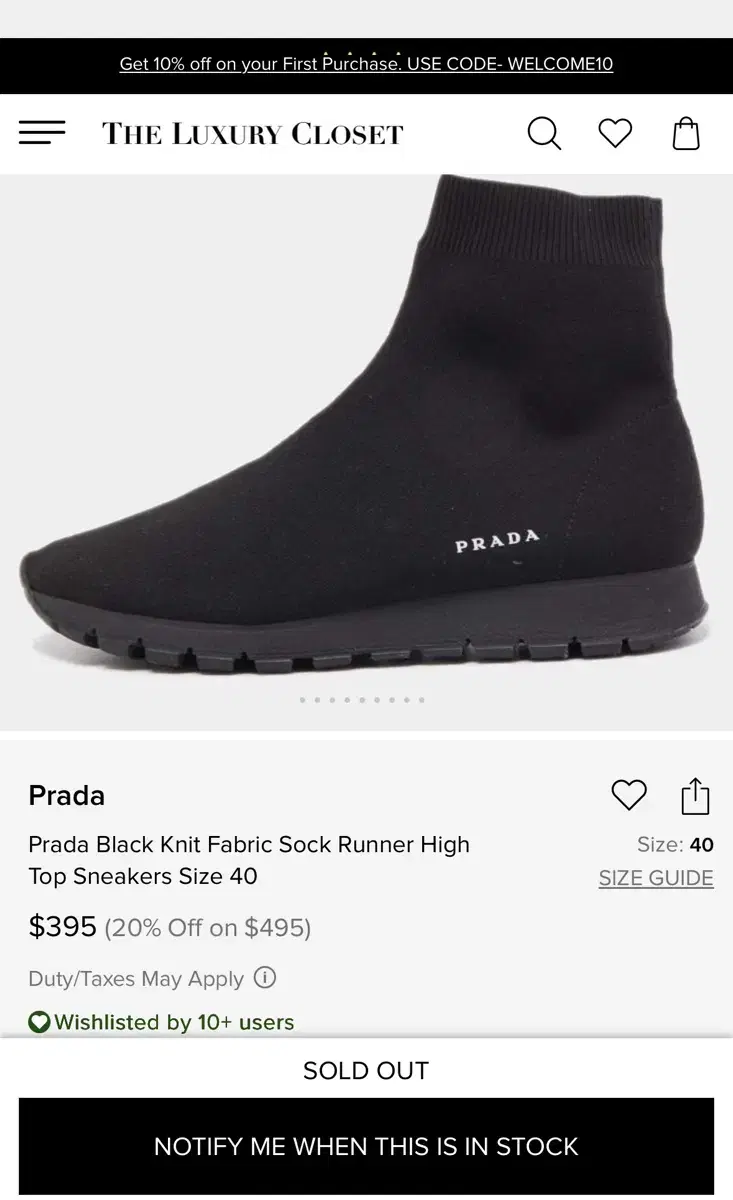Expand the menu with the three-line icon
Screen dimensions: 733x1200
(x=42, y=131)
